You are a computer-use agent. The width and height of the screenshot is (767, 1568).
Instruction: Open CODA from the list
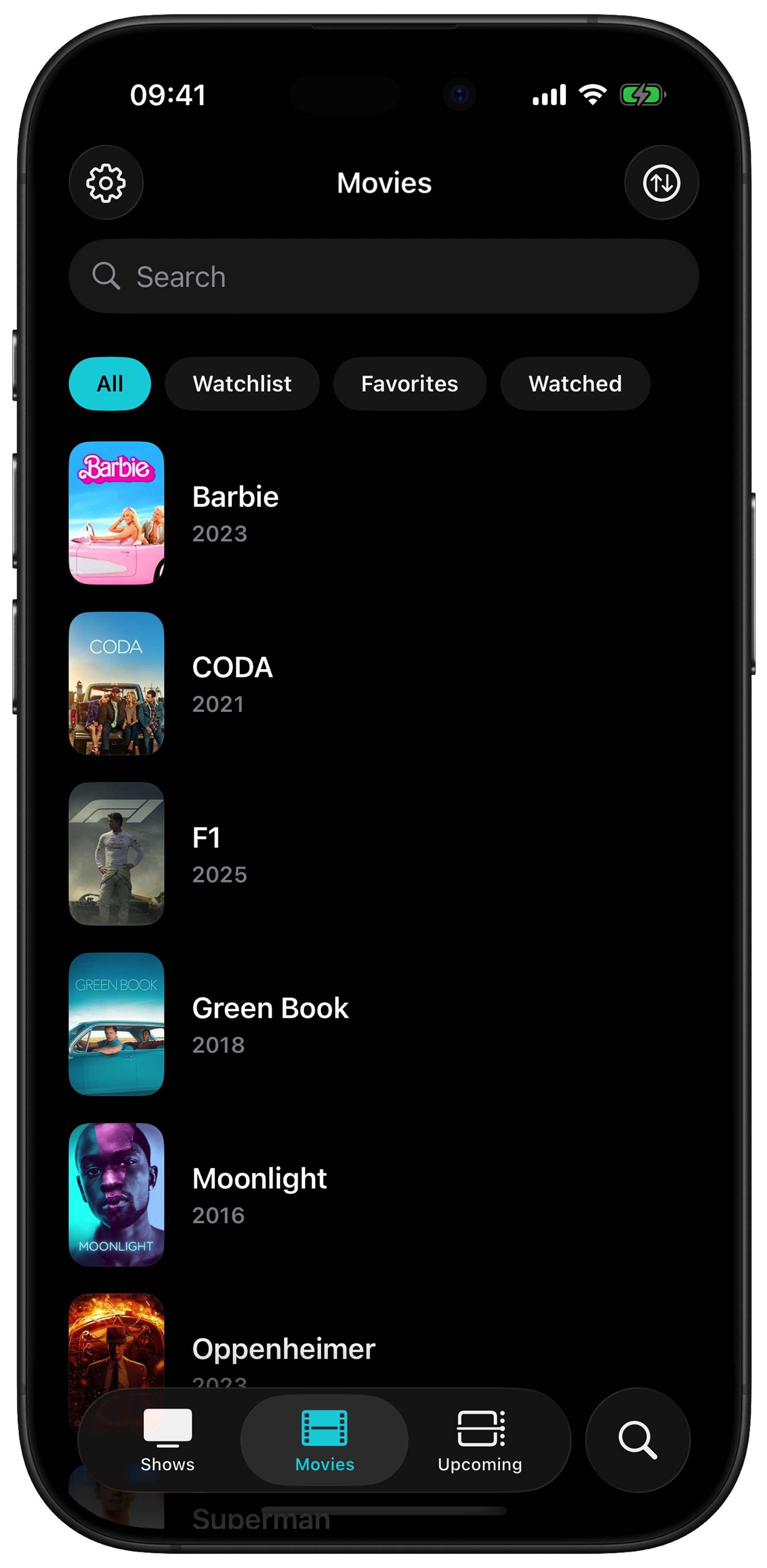tap(383, 684)
